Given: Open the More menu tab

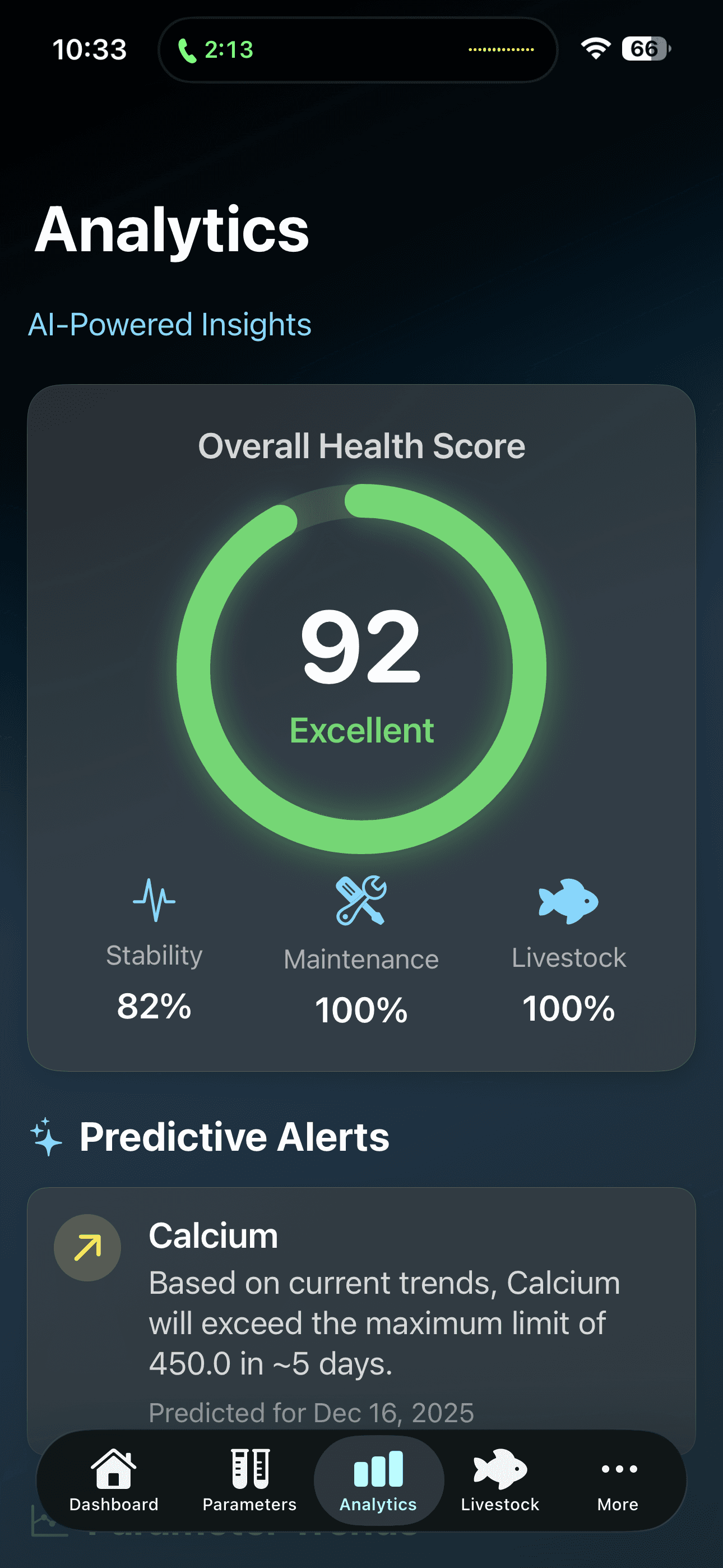Looking at the screenshot, I should click(x=618, y=1481).
